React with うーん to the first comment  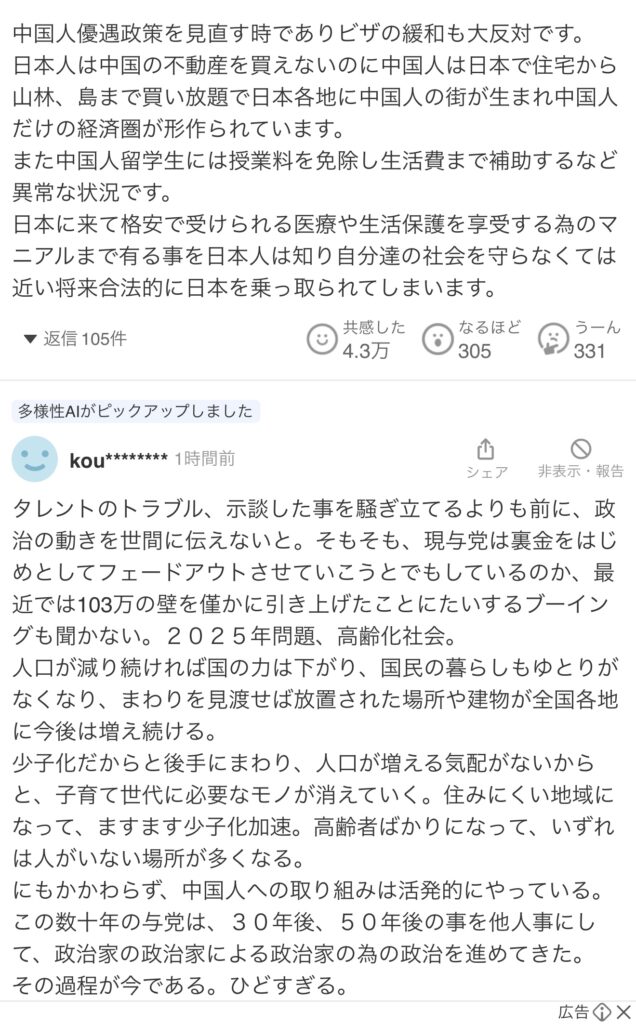(552, 339)
